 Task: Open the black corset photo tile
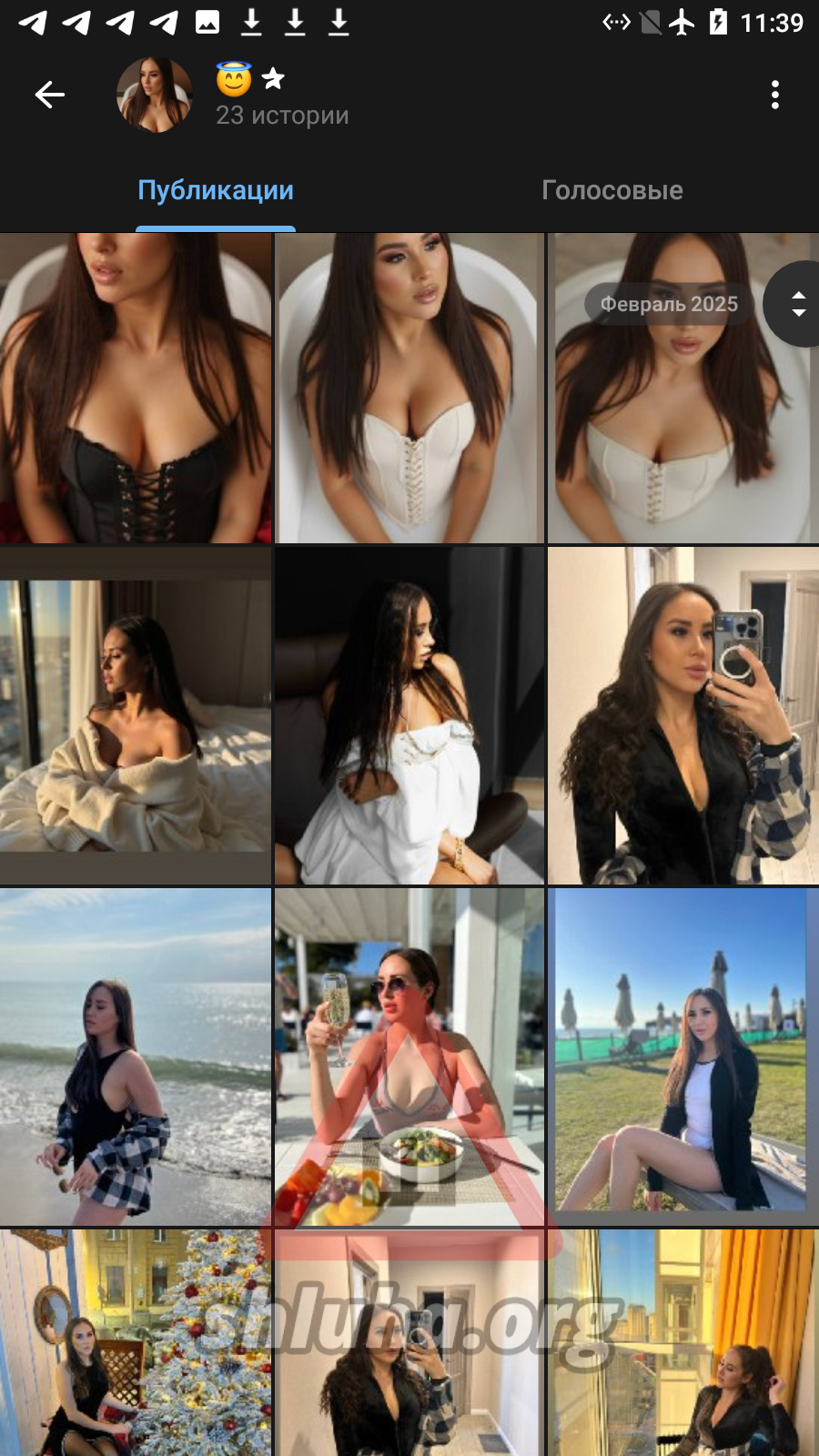(x=136, y=389)
